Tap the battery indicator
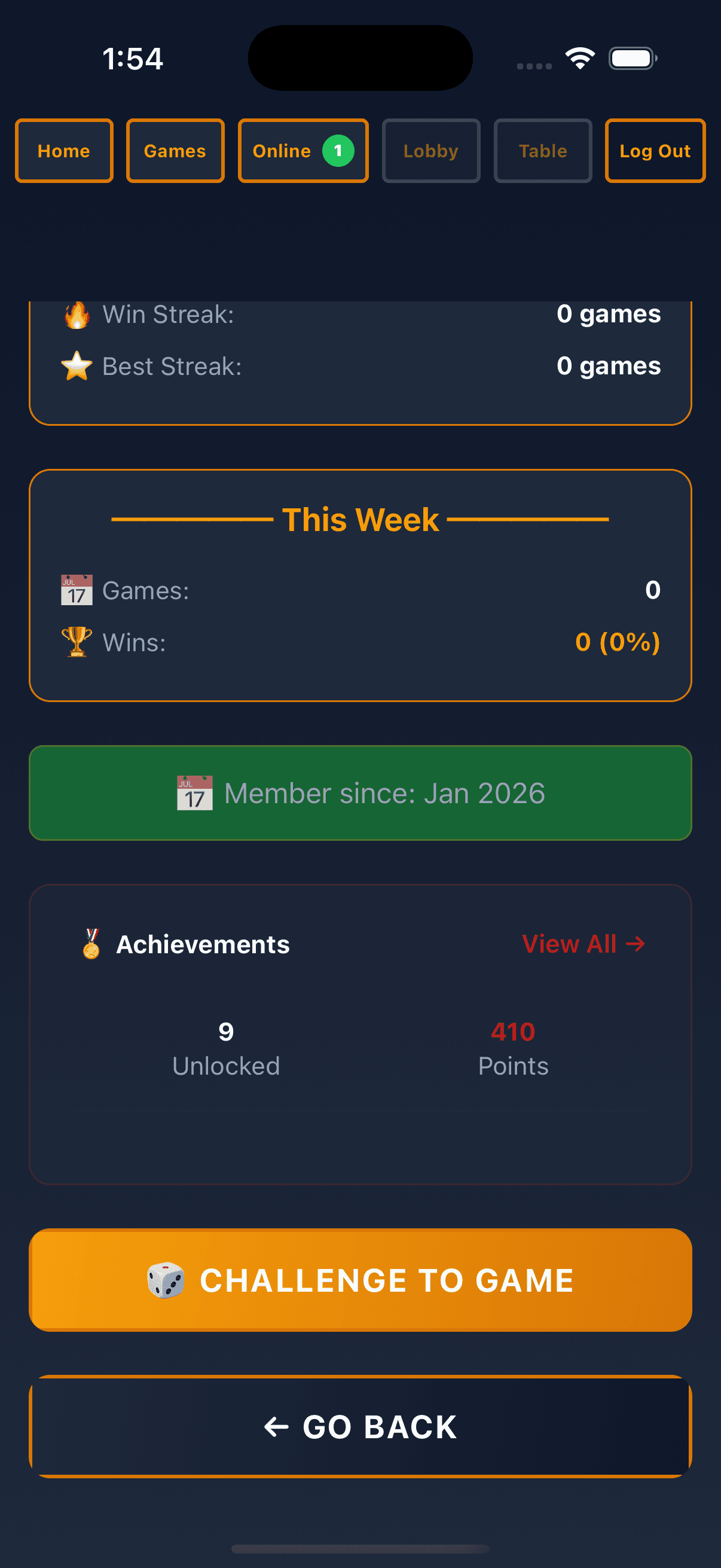 click(632, 58)
